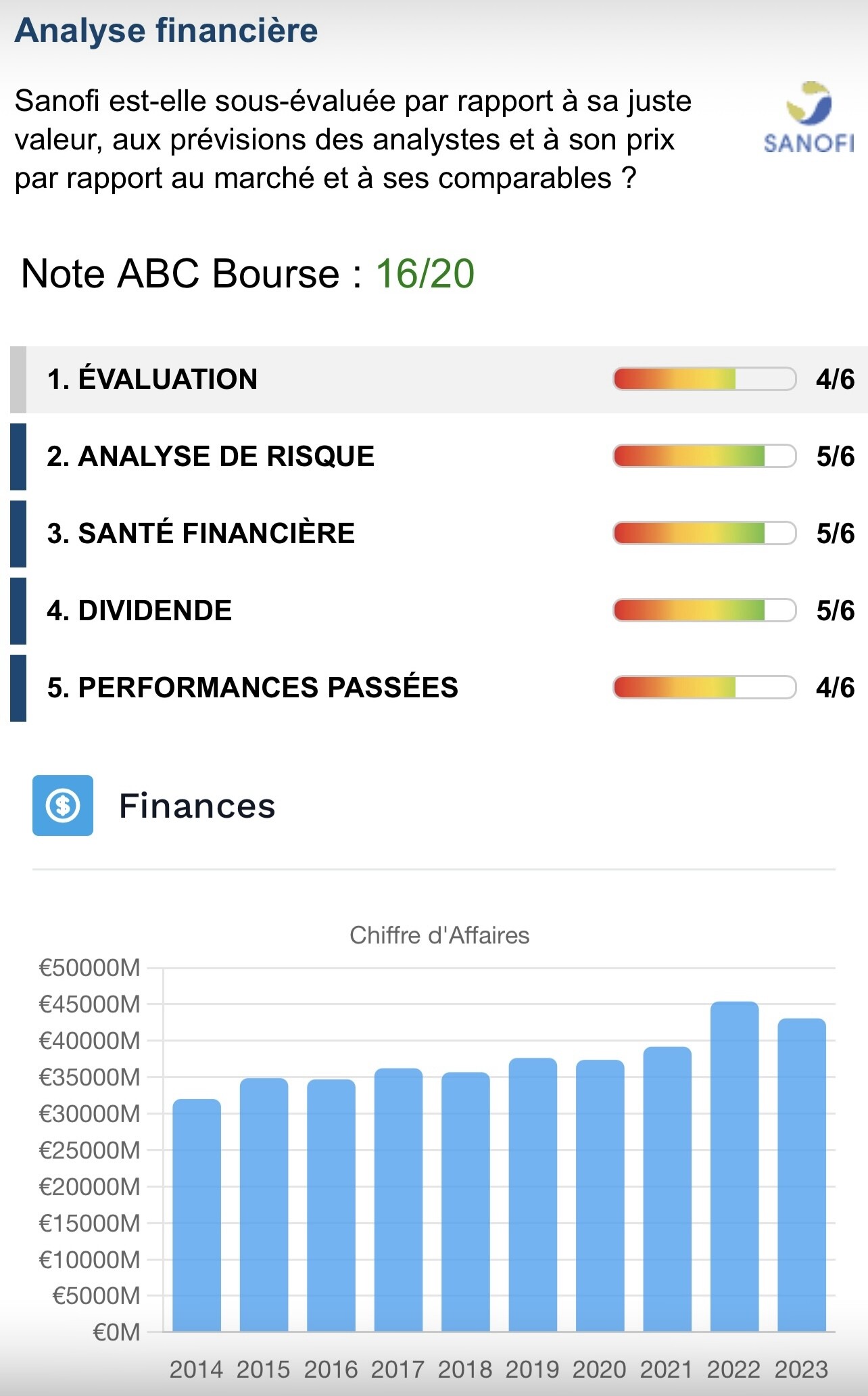Open the 2. ANALYSE DE RISQUE section
The width and height of the screenshot is (868, 1396).
coord(439,457)
